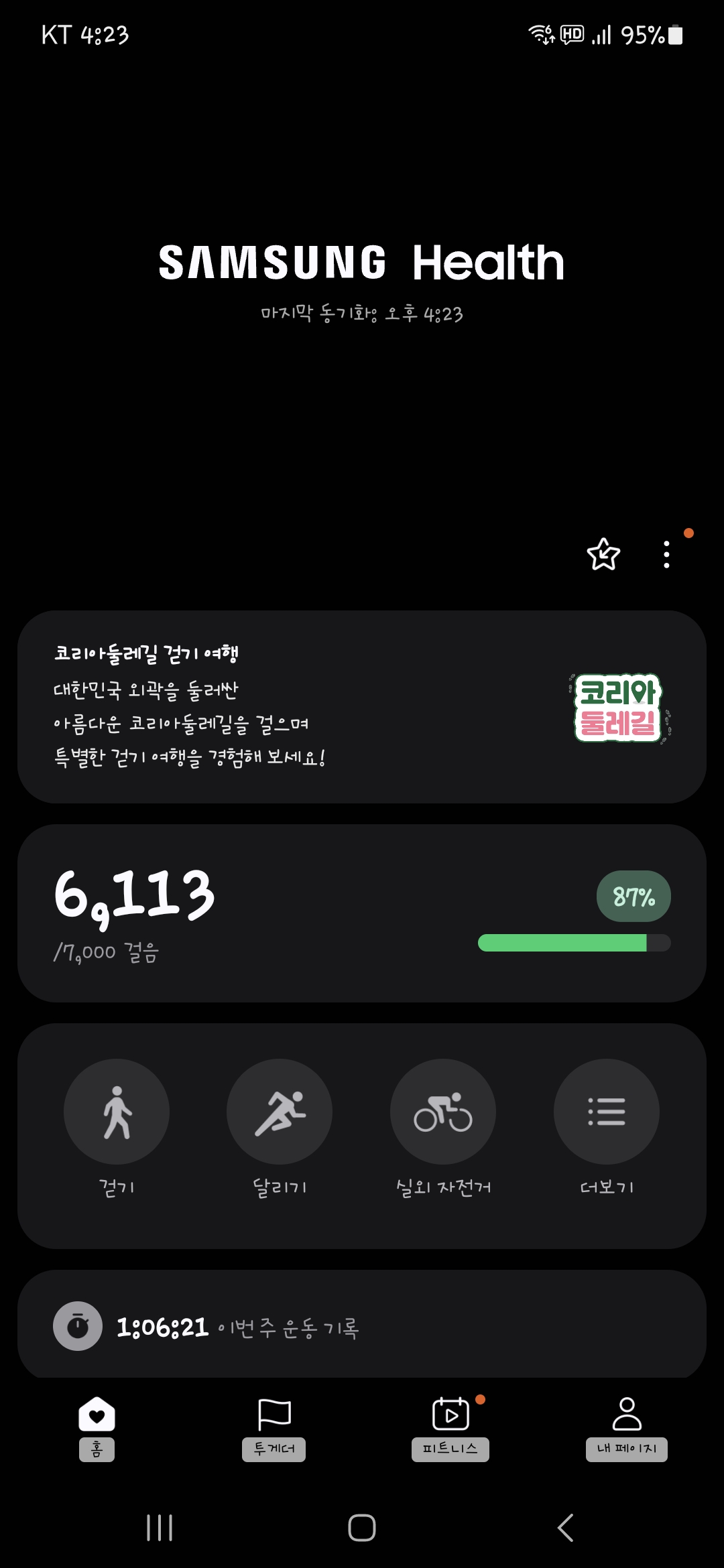Go back using the system back button
Viewport: 724px width, 1568px height.
click(x=565, y=1528)
